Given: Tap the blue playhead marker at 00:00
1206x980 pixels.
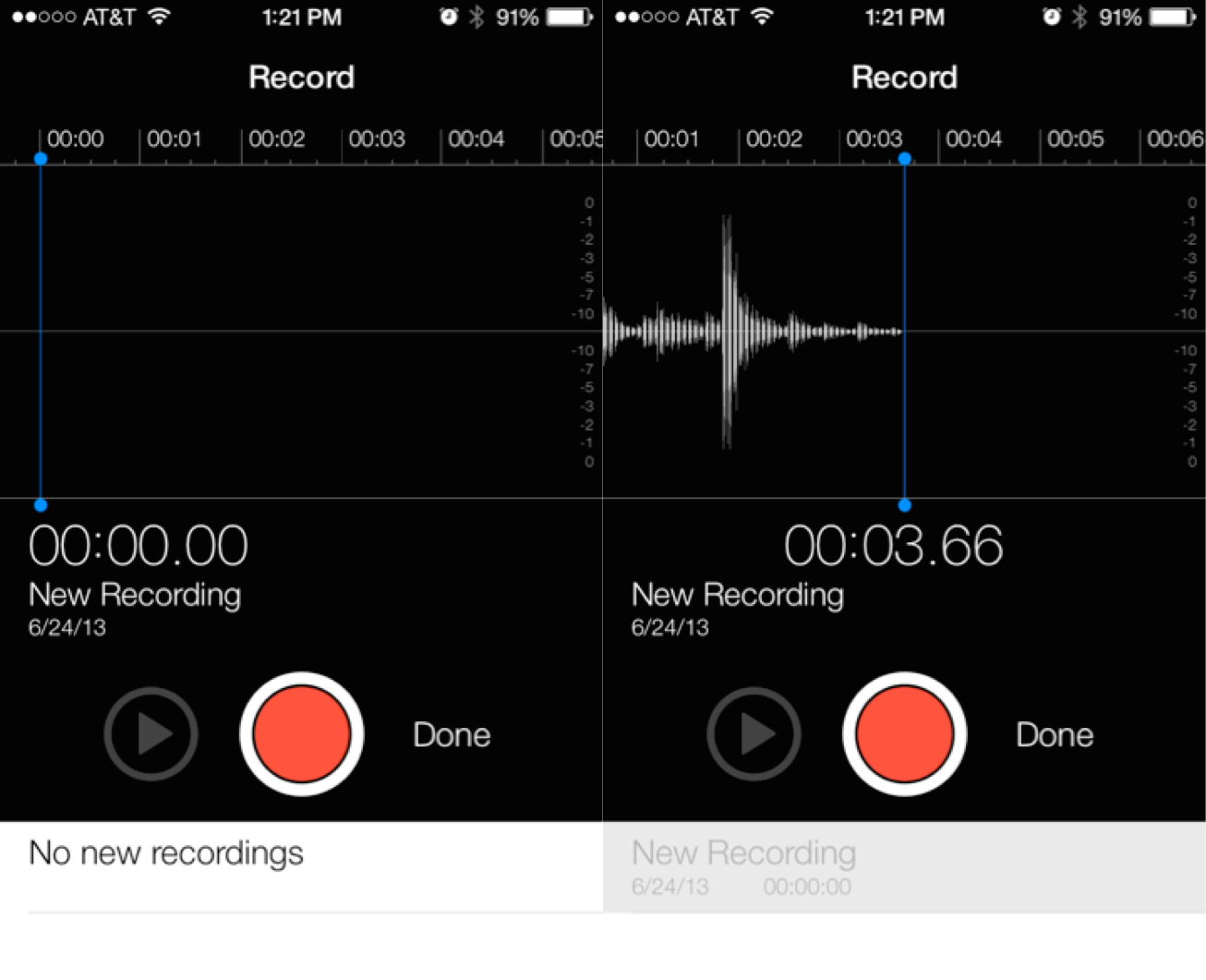Looking at the screenshot, I should (41, 159).
